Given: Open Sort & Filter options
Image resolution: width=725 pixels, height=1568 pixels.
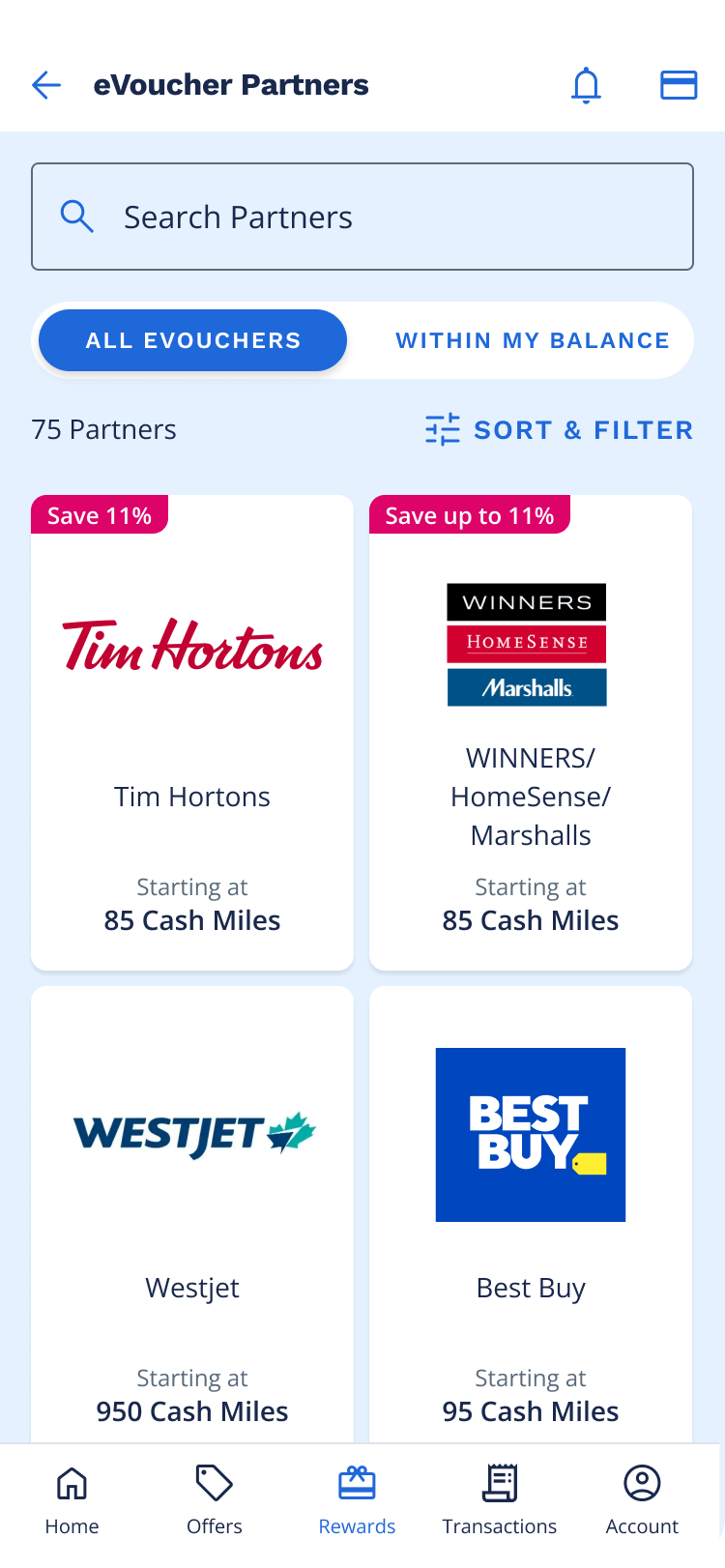Looking at the screenshot, I should click(x=559, y=429).
